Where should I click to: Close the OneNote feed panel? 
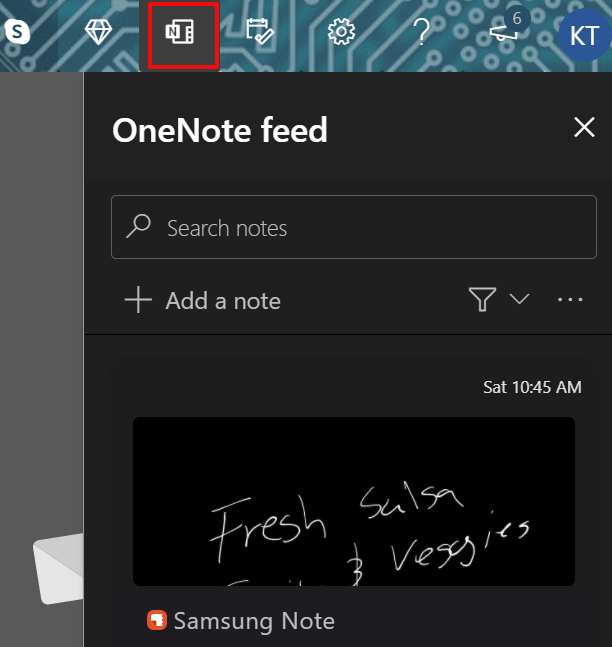click(x=584, y=127)
